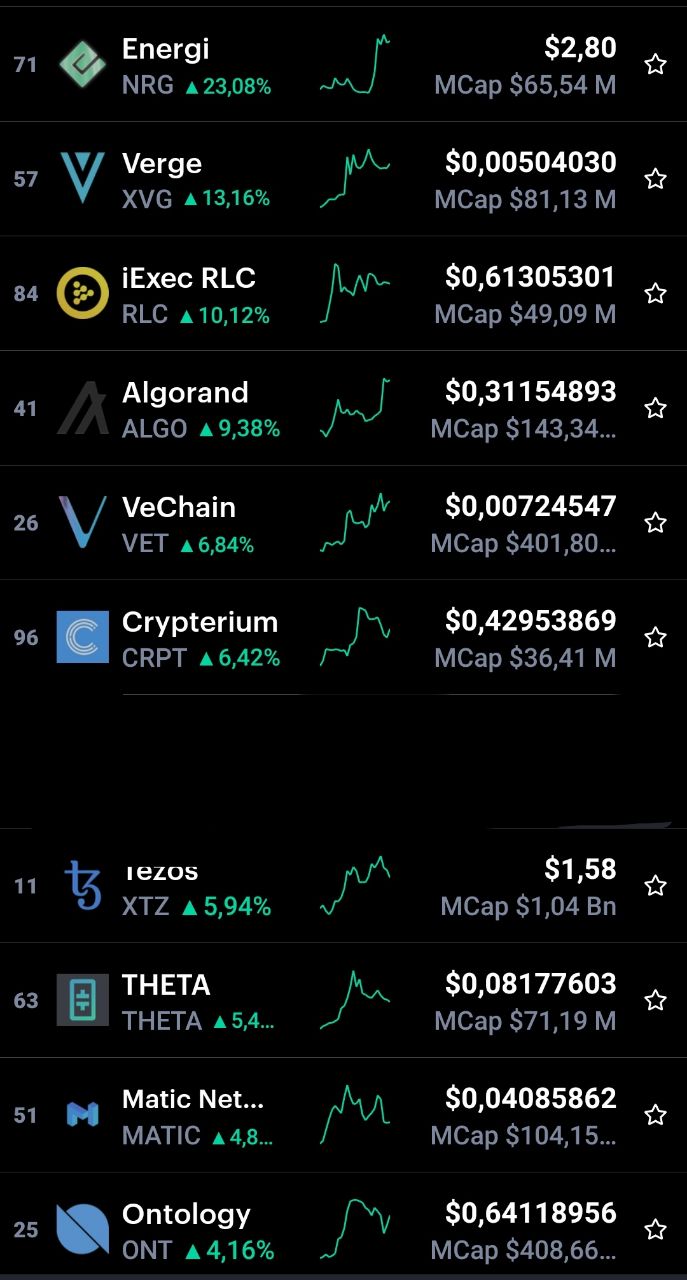Favorite iExec RLC using its star
Screen dimensions: 687x1280
655,293
